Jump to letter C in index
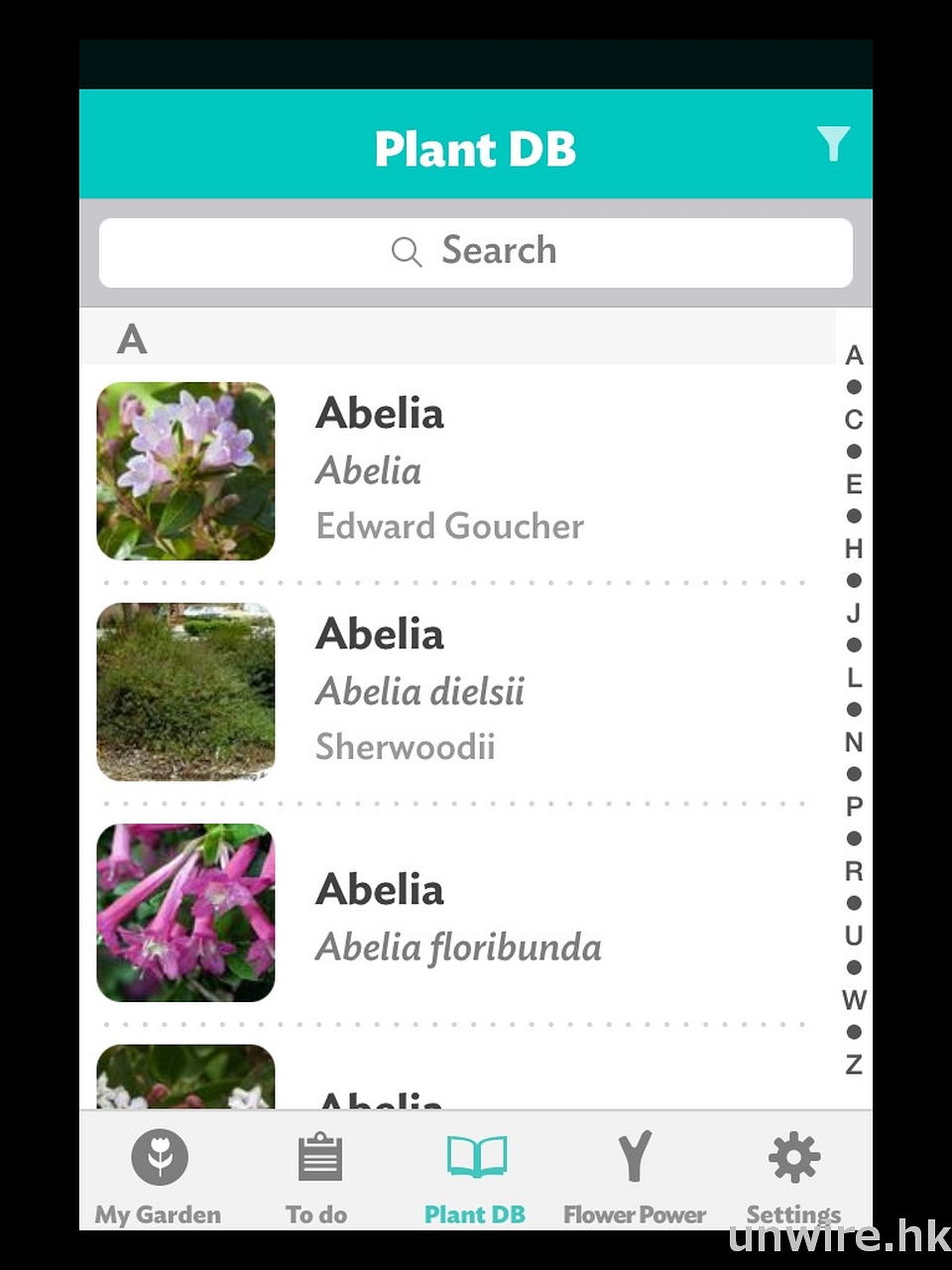This screenshot has width=952, height=1270. click(854, 420)
